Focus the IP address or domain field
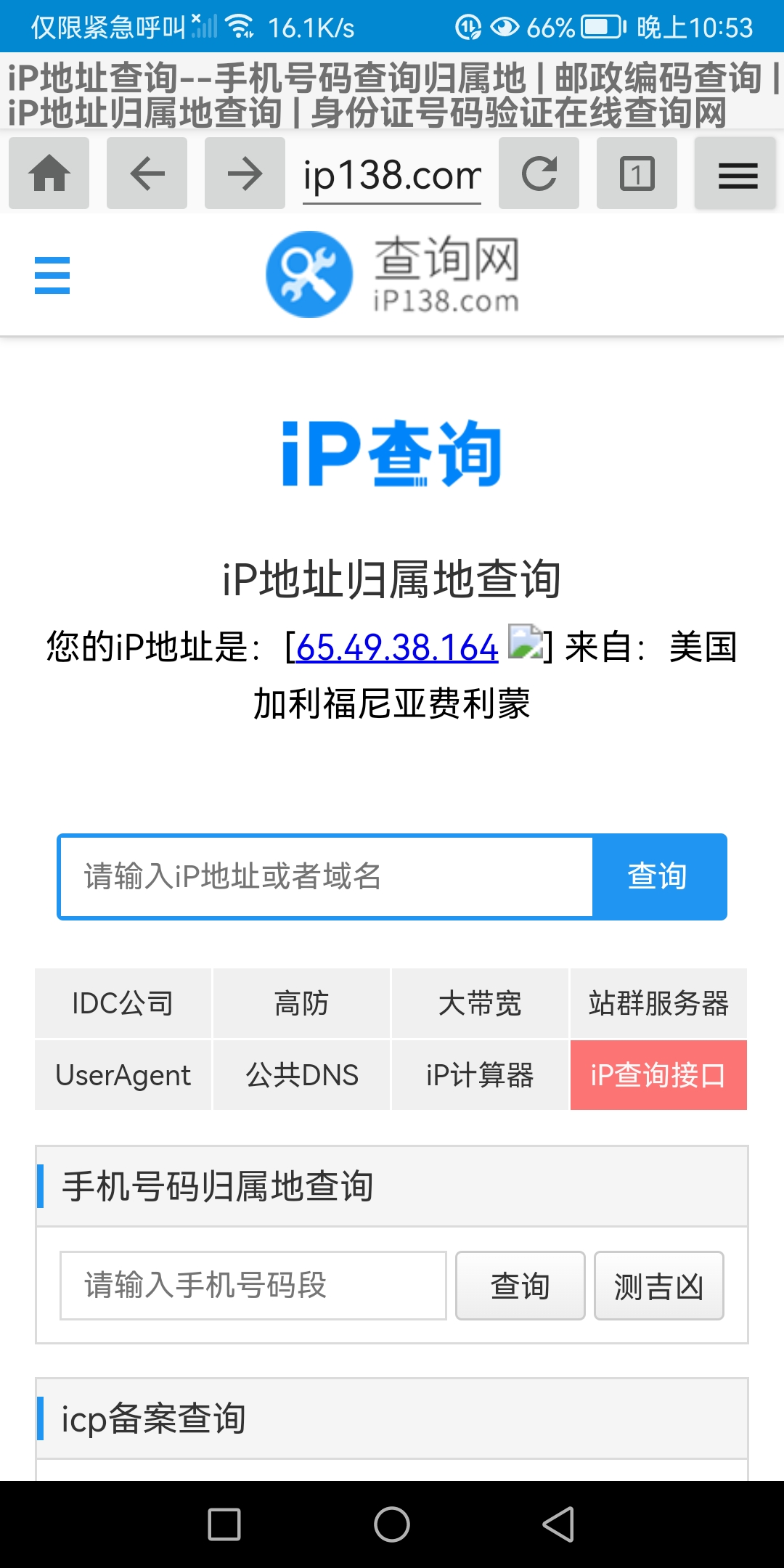This screenshot has height=1568, width=784. point(327,877)
